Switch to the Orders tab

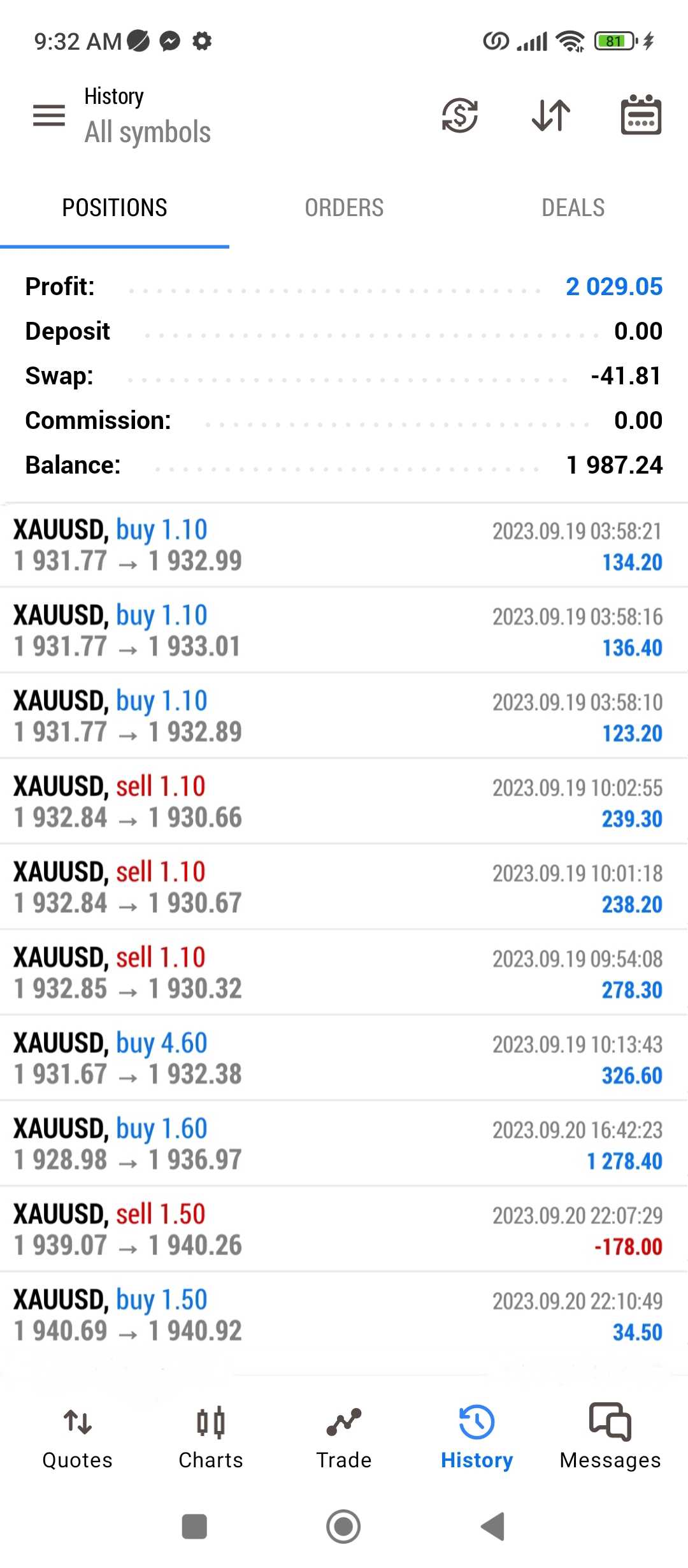344,208
